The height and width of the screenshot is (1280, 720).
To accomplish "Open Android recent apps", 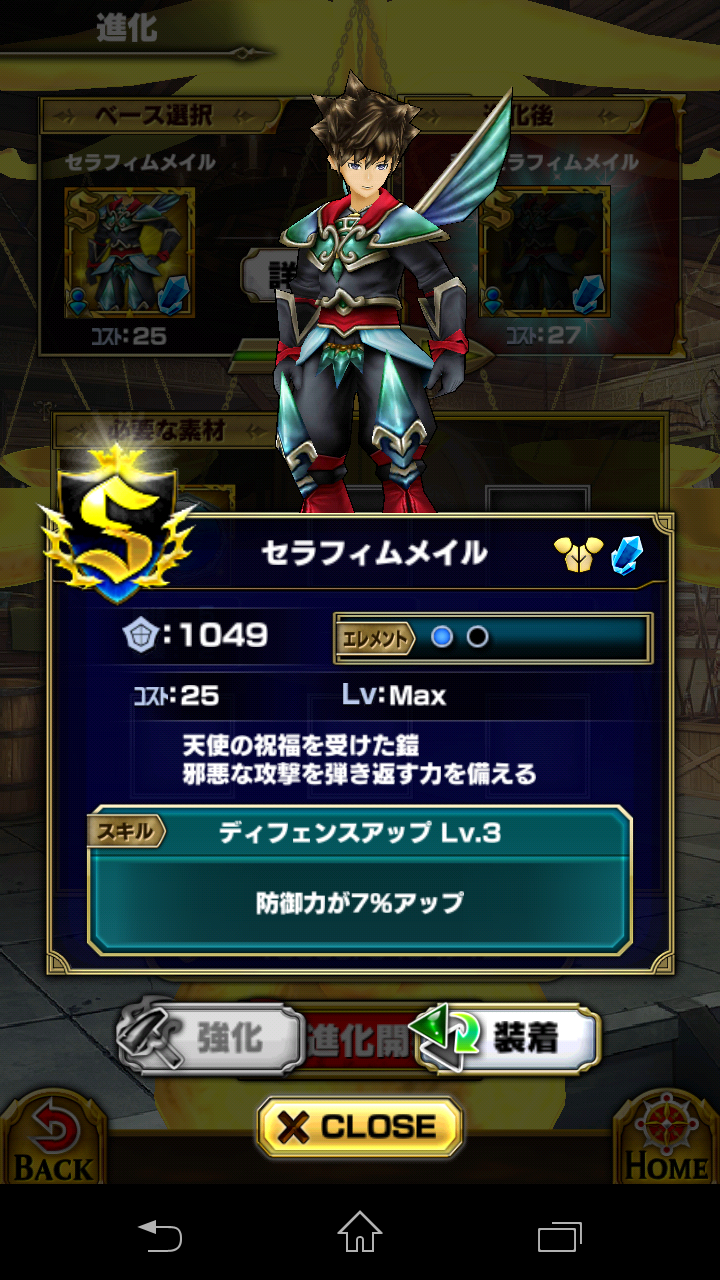I will coord(560,1235).
